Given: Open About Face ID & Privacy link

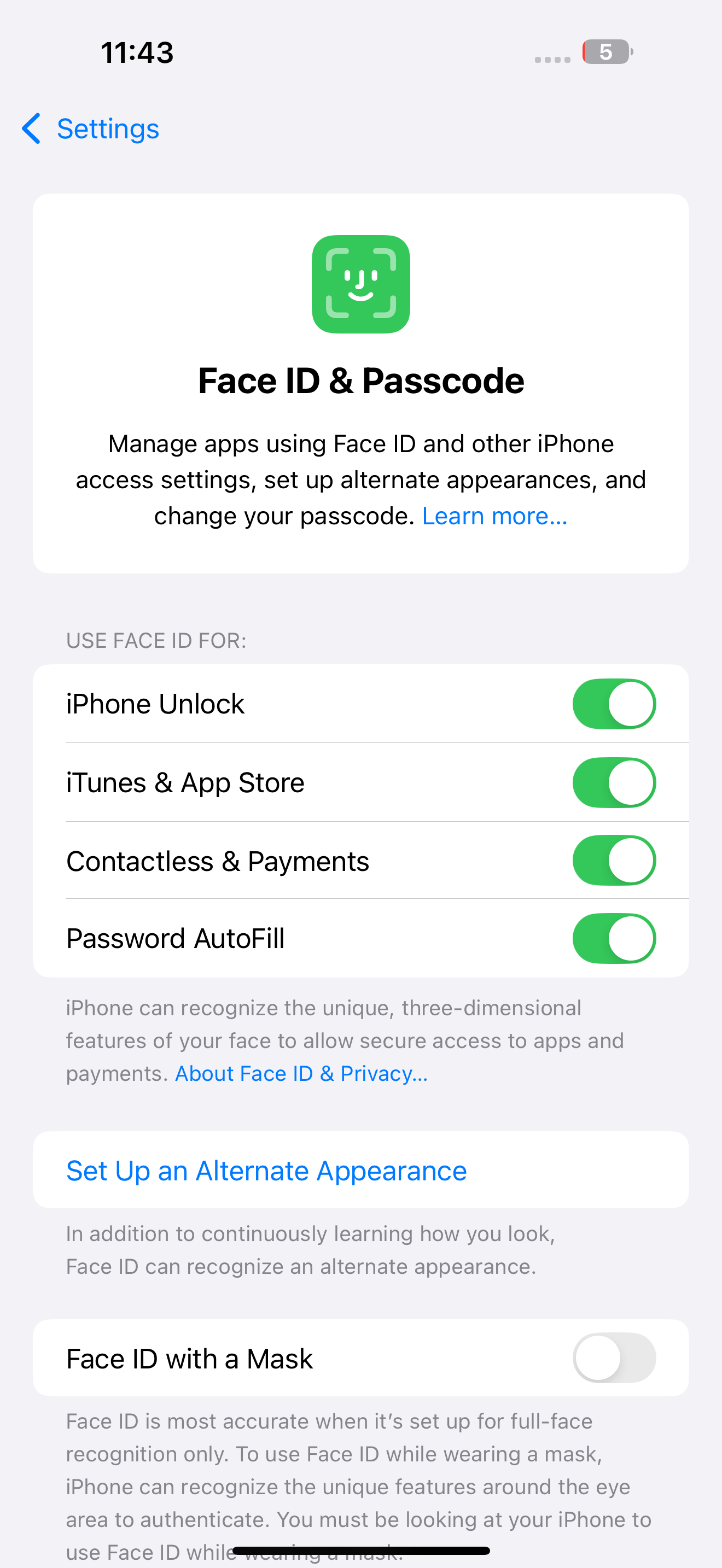Looking at the screenshot, I should 301,1073.
